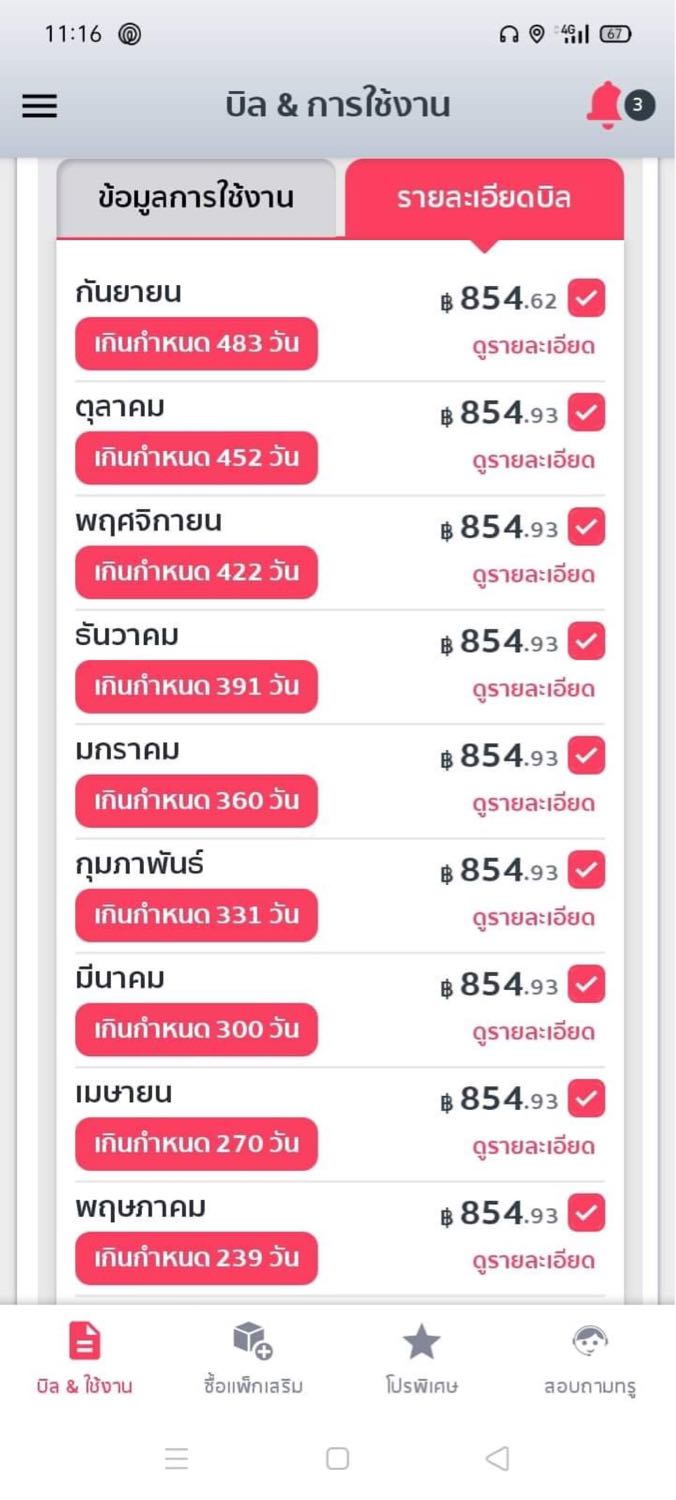Screen dimensions: 676x1500
Task: Untick the กุมภาพันธ์ bill checkbox
Action: click(586, 870)
